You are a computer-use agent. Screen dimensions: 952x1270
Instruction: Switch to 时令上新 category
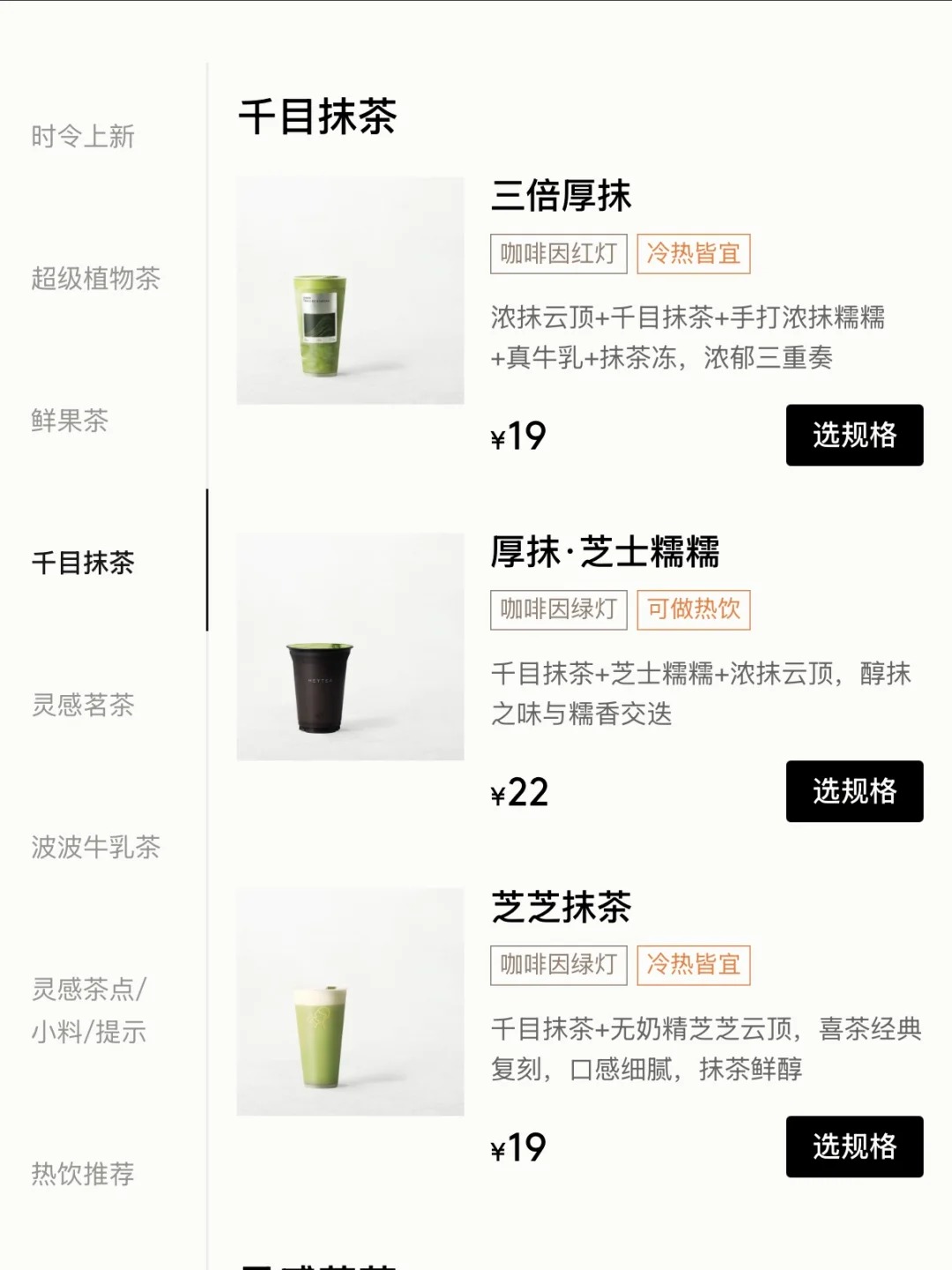[x=83, y=137]
